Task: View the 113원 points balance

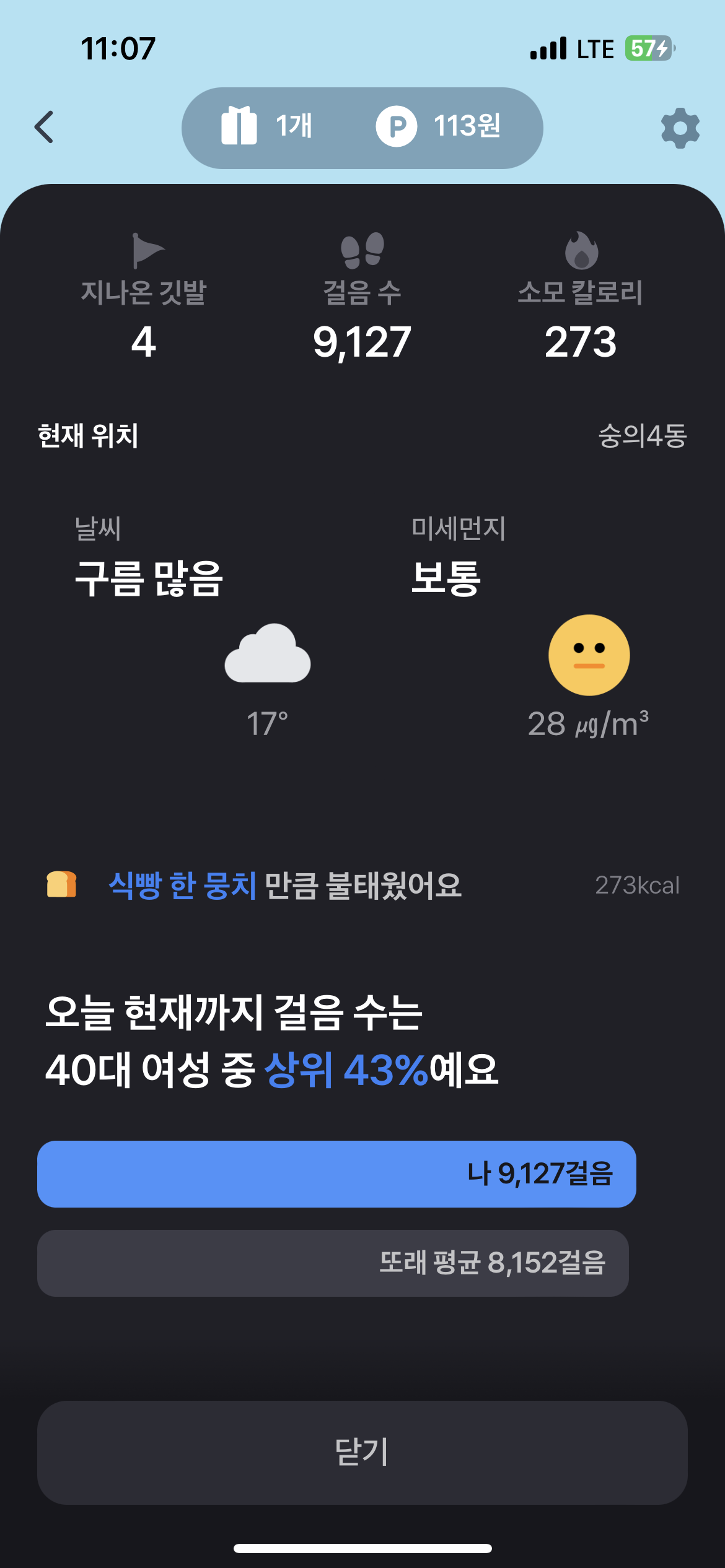Action: 439,126
